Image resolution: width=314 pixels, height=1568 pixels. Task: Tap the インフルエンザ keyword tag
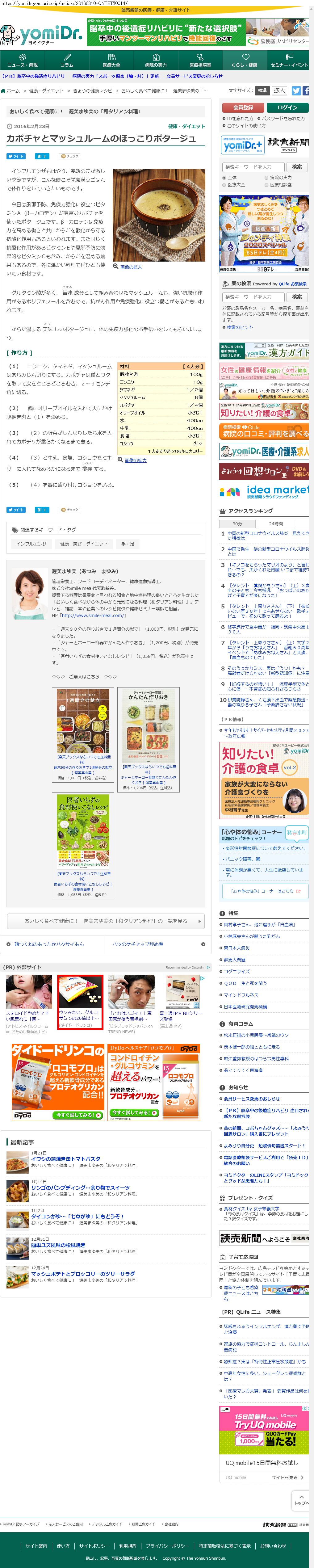tap(31, 544)
